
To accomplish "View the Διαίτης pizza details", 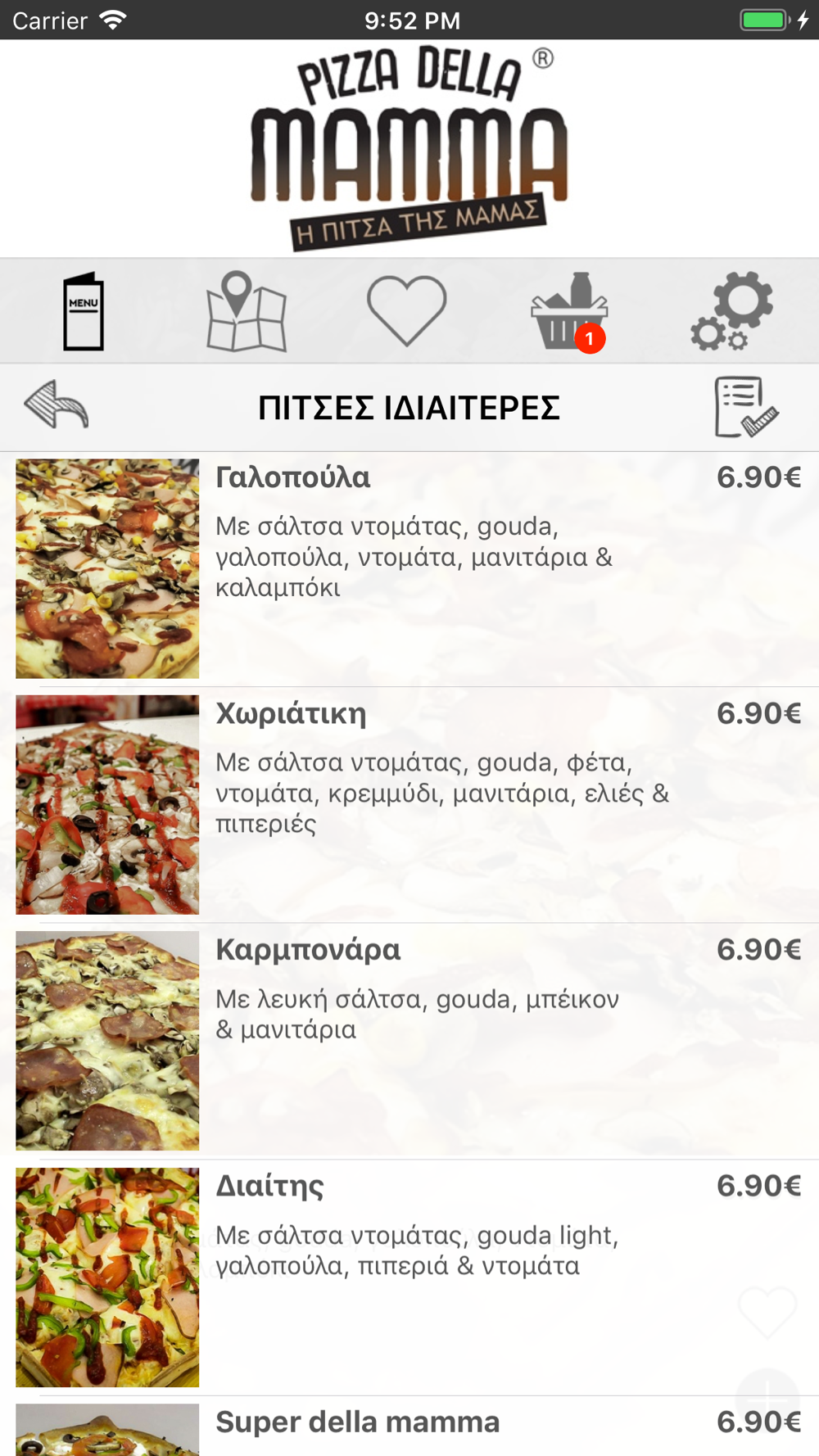I will pos(409,1276).
